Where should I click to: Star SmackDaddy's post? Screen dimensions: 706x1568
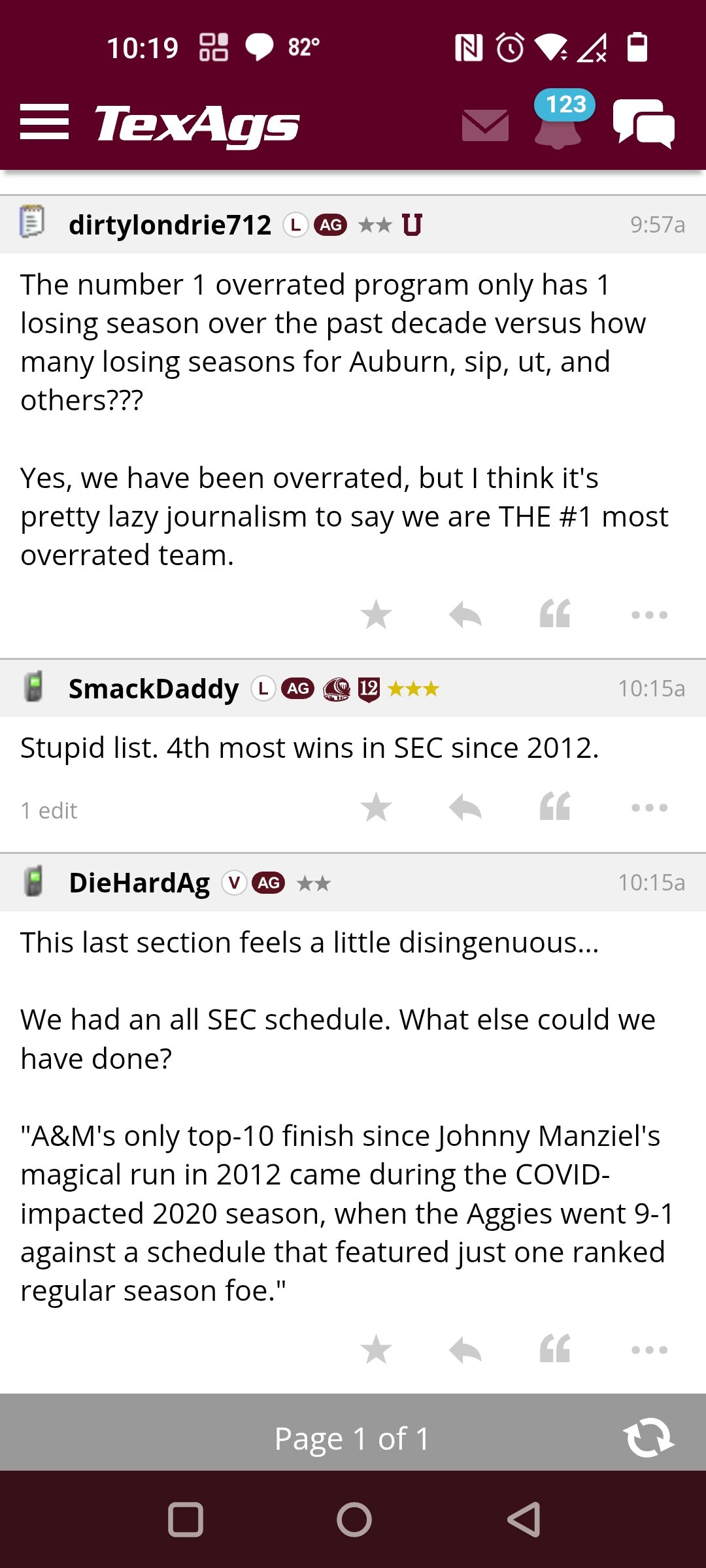[x=376, y=808]
